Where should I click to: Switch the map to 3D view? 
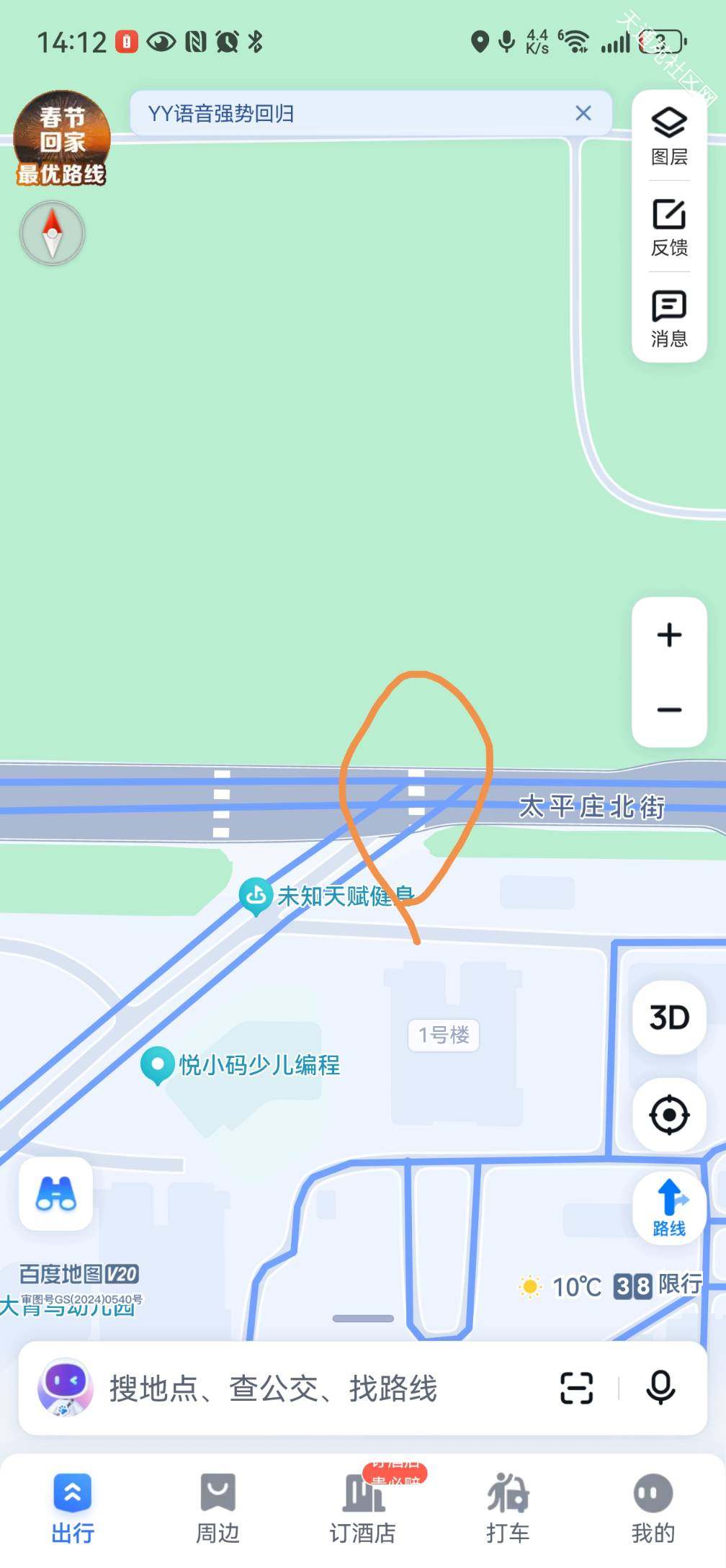(x=669, y=1017)
